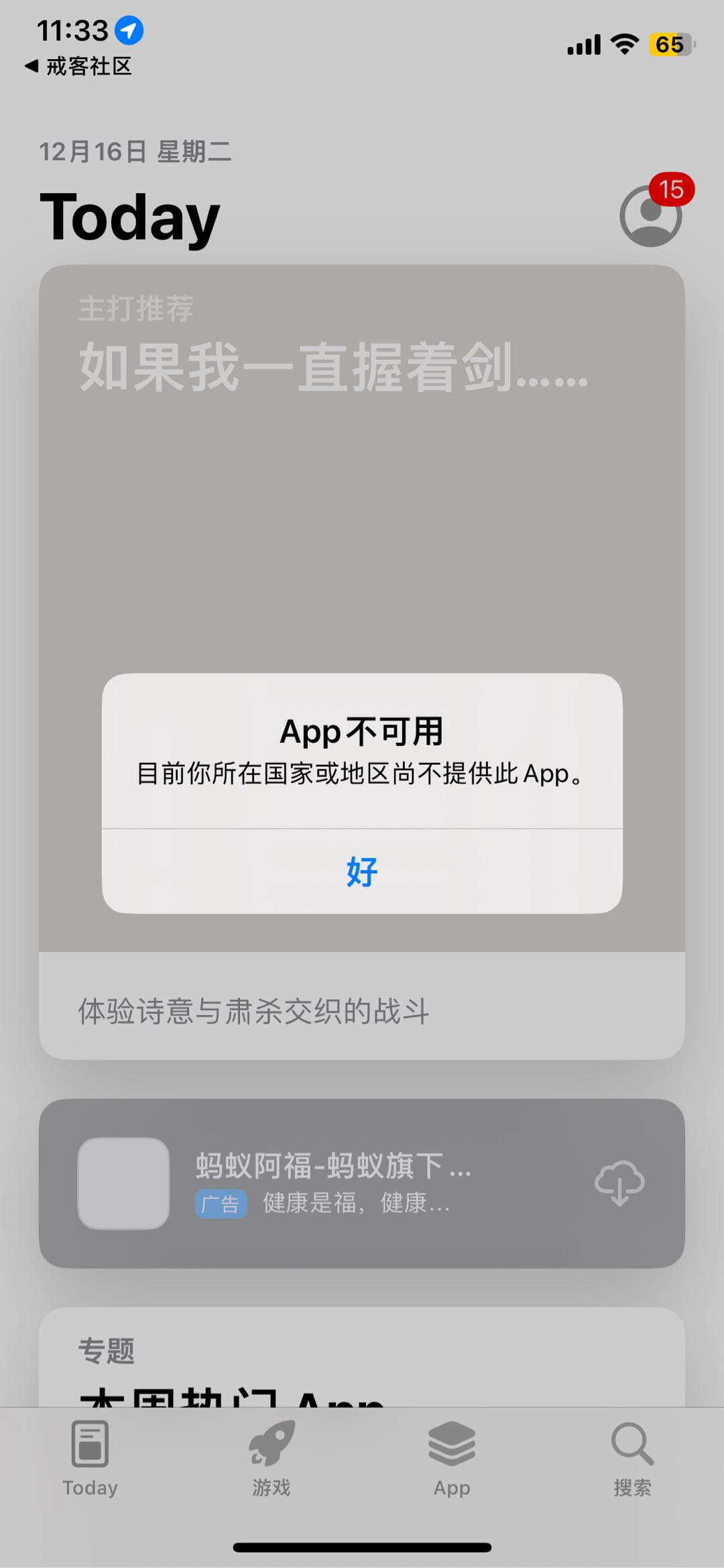Tap the 本周热门 App headline
Image resolution: width=724 pixels, height=1568 pixels.
point(228,1401)
